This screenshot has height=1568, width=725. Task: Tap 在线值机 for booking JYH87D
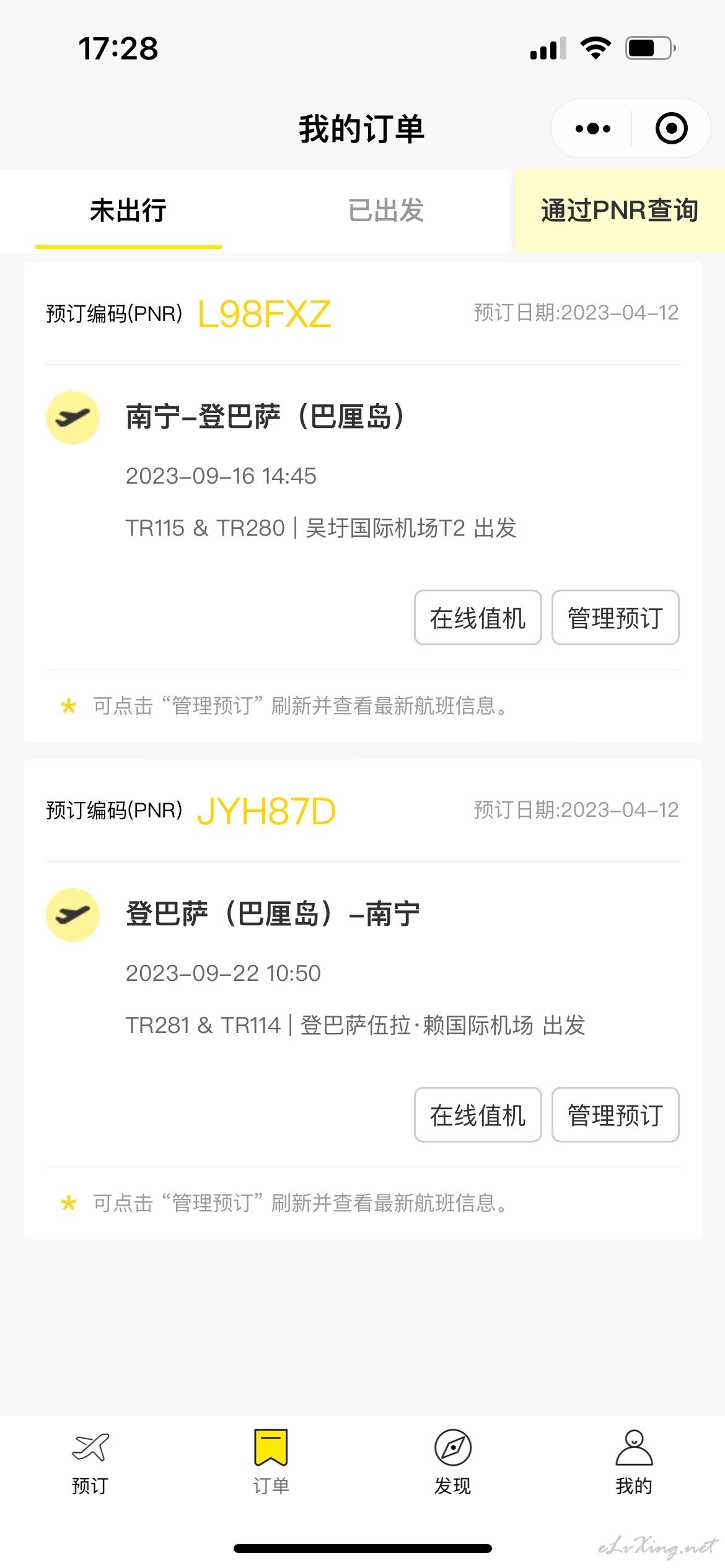pos(478,1115)
